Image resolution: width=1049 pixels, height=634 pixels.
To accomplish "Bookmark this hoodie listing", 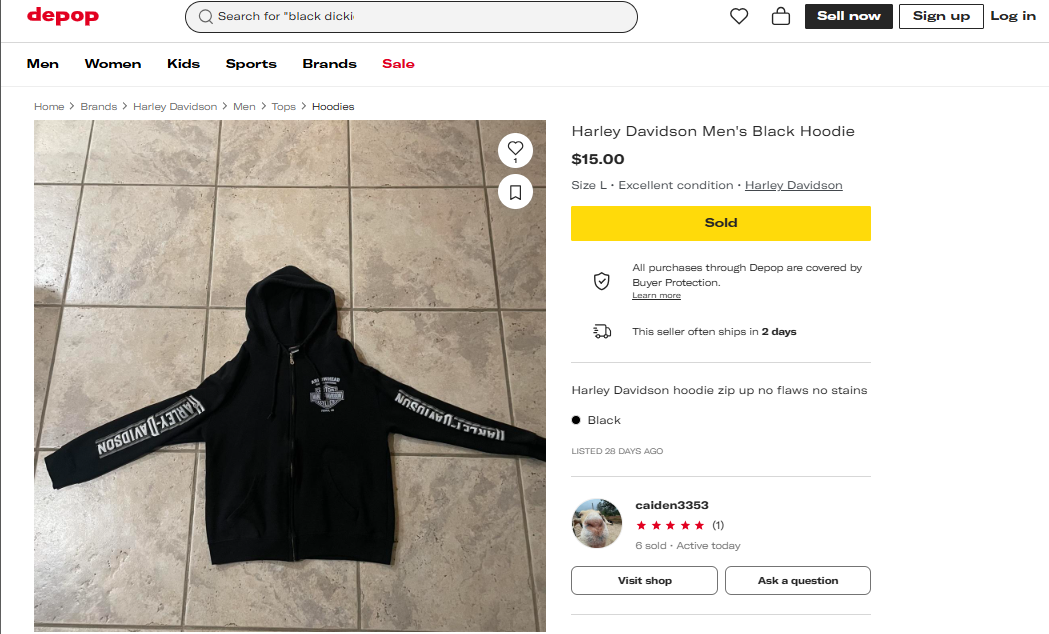I will click(515, 191).
